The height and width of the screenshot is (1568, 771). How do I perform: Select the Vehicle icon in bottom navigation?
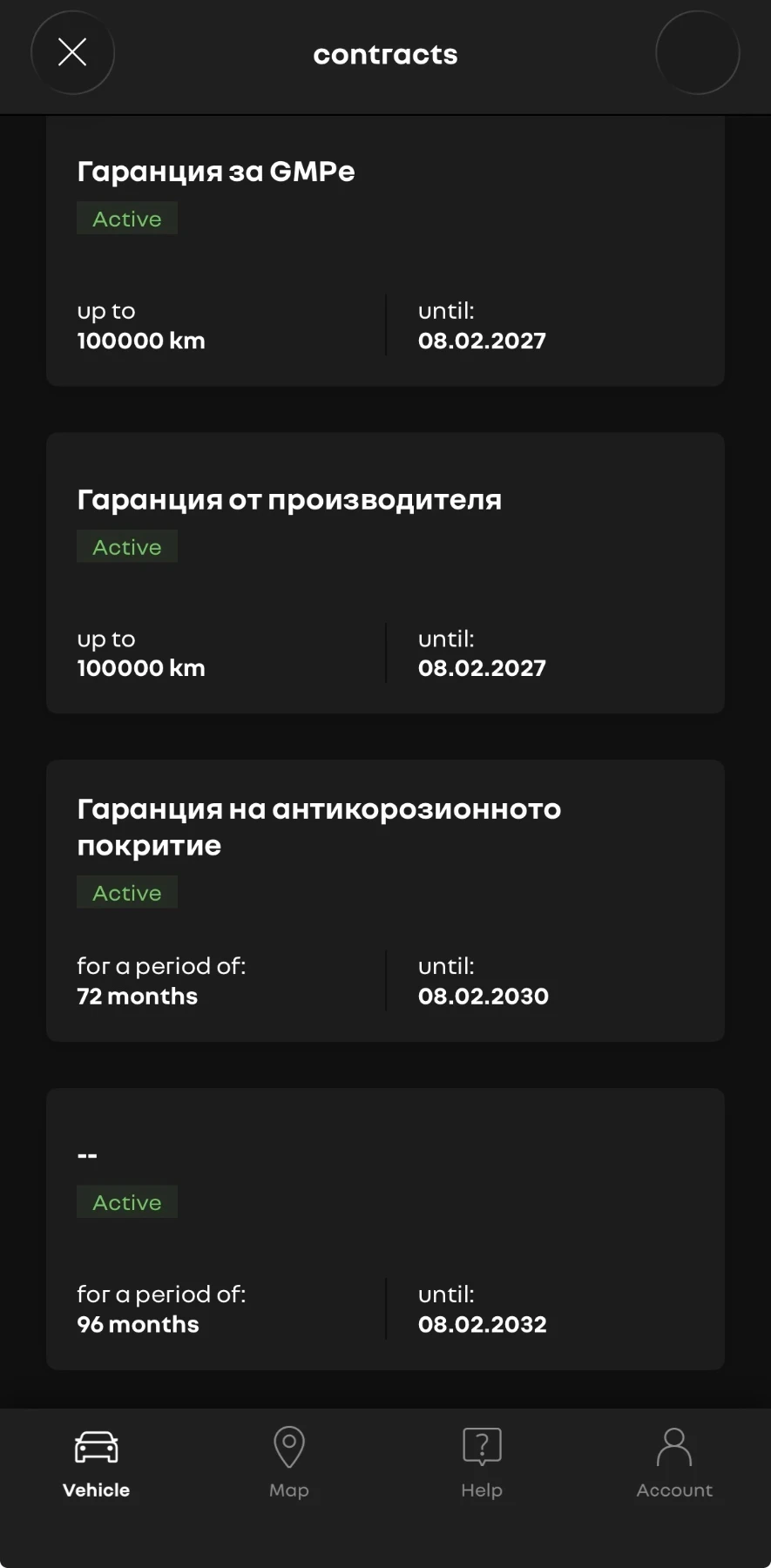95,1446
